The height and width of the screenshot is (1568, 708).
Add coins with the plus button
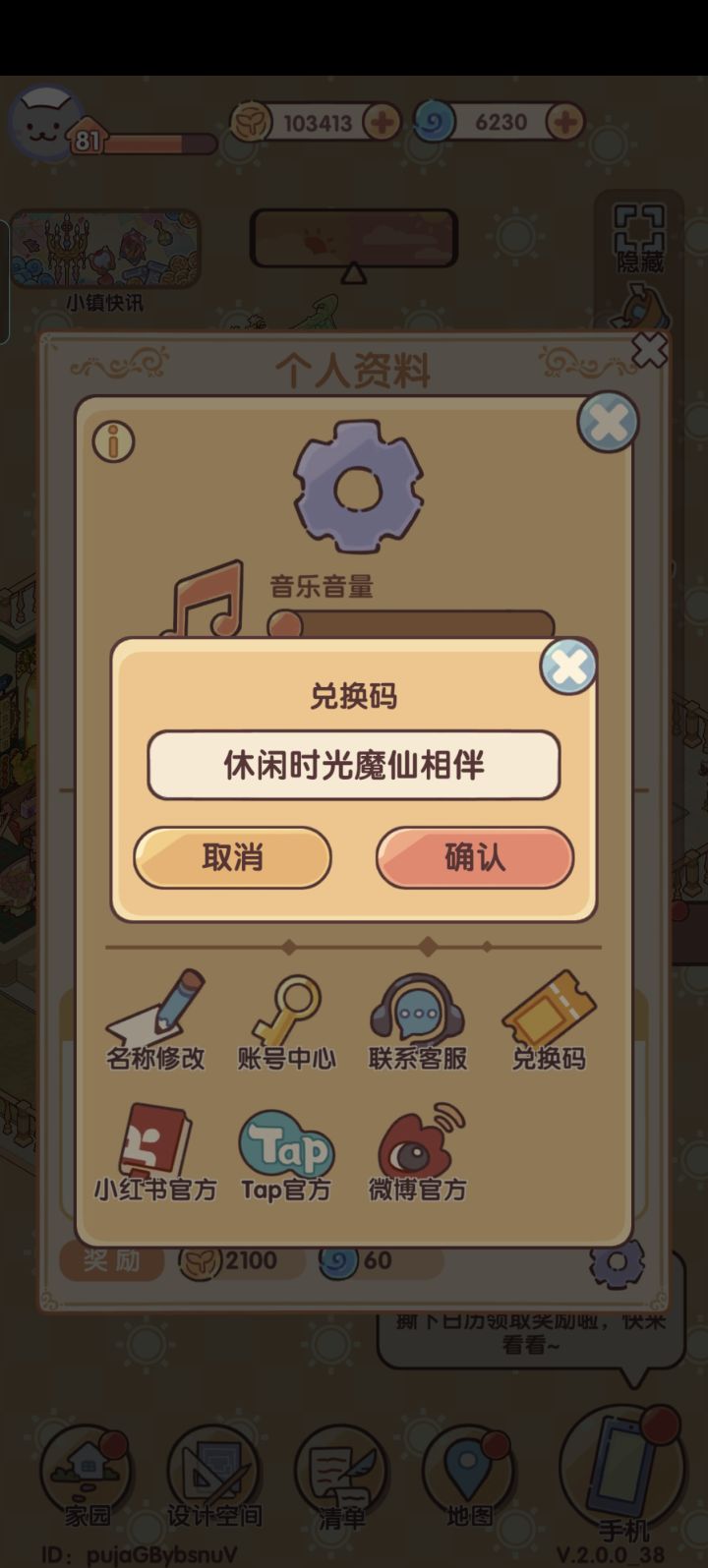pyautogui.click(x=382, y=122)
